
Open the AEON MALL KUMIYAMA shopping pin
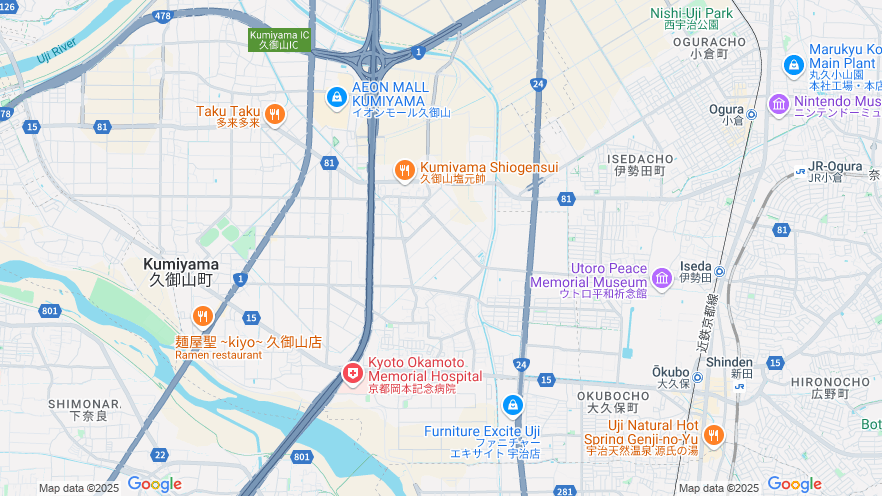pos(337,97)
